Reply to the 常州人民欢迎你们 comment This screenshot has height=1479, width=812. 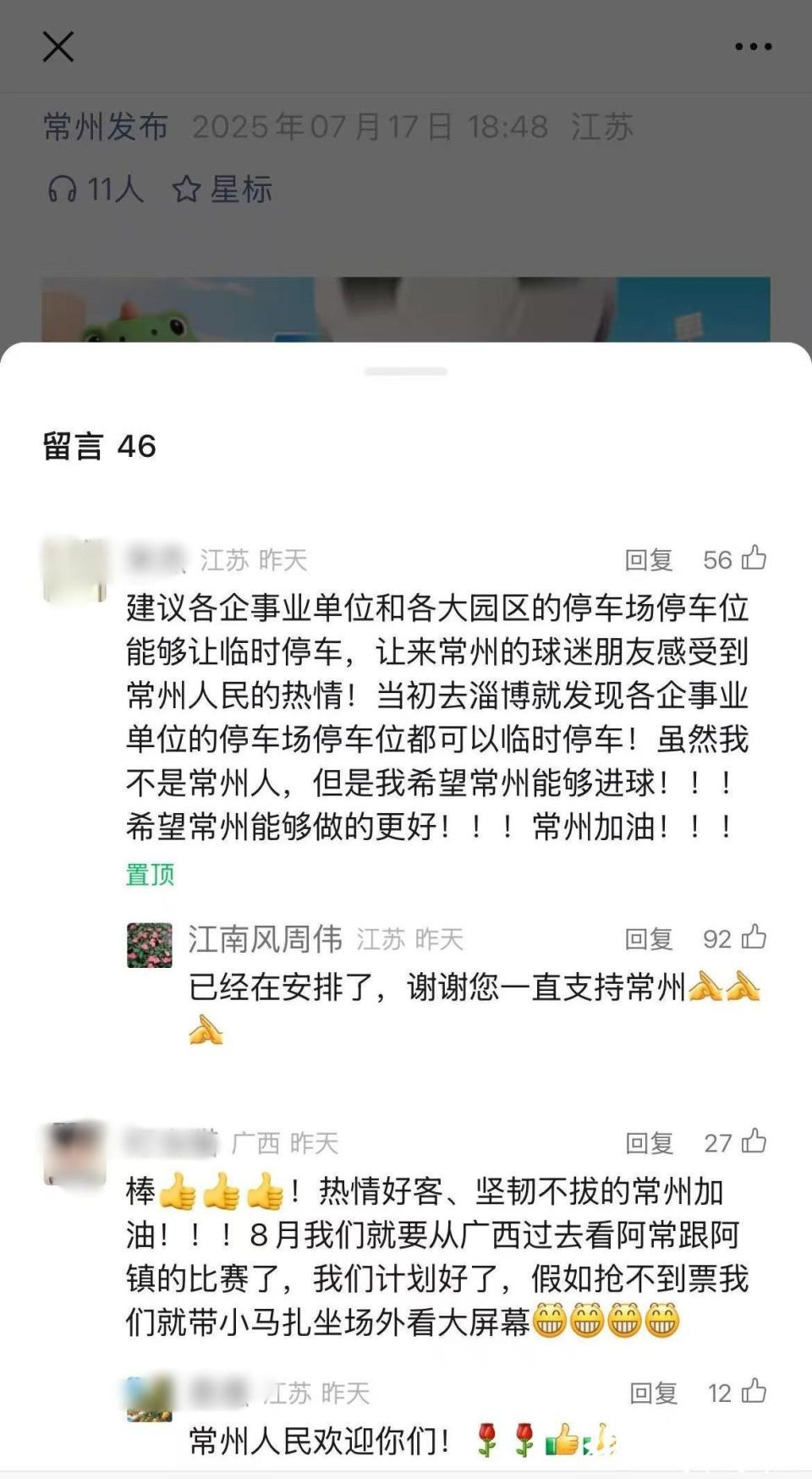[x=653, y=1393]
